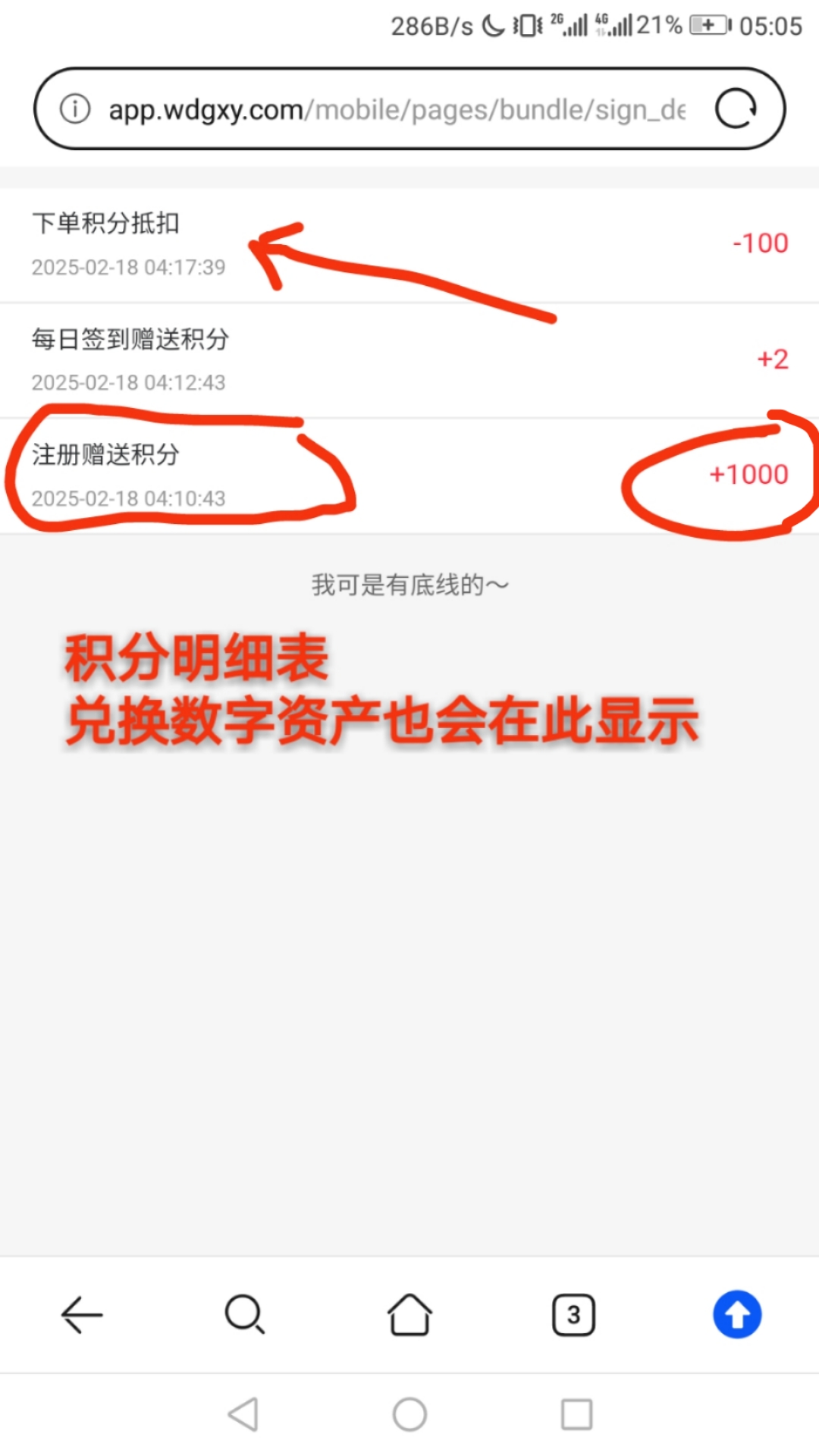View site info icon in address bar
819x1456 pixels.
(75, 109)
